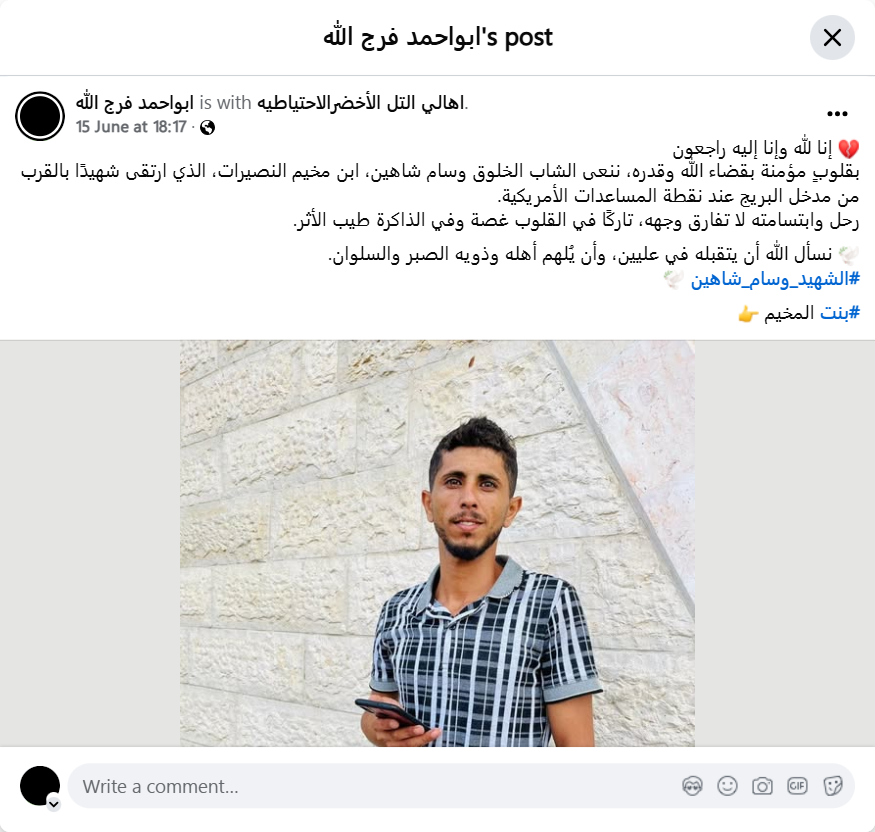The image size is (875, 832).
Task: Tap the author's profile picture
Action: coord(40,115)
